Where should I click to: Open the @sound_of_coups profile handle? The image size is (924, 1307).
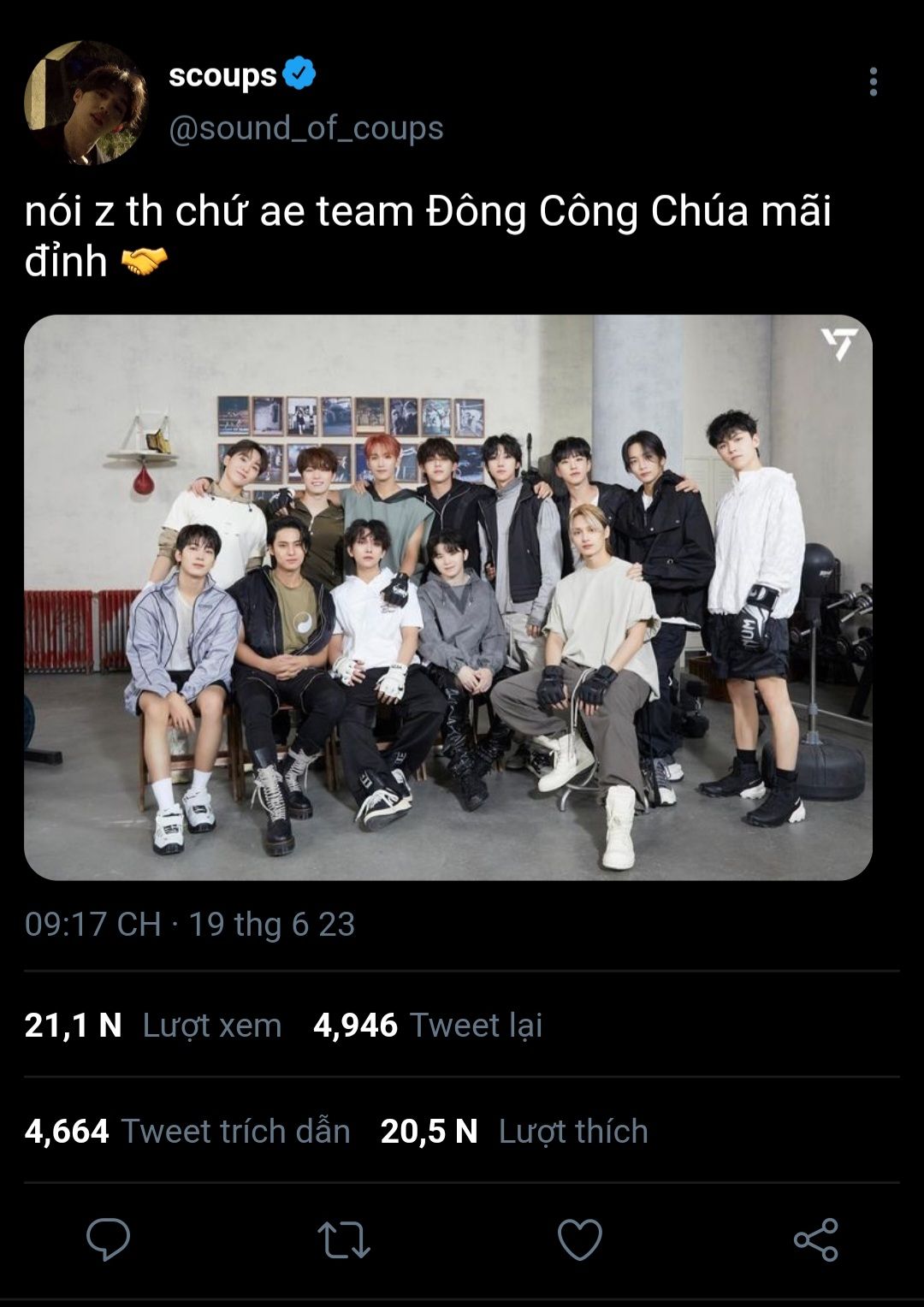pos(306,128)
